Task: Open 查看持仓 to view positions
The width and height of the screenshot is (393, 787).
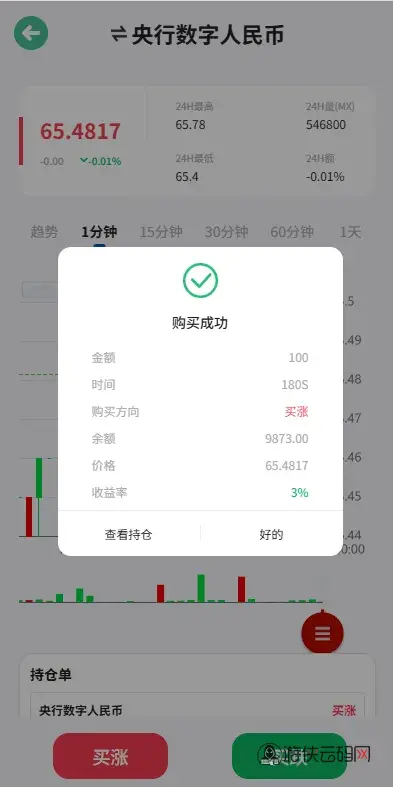Action: [128, 535]
